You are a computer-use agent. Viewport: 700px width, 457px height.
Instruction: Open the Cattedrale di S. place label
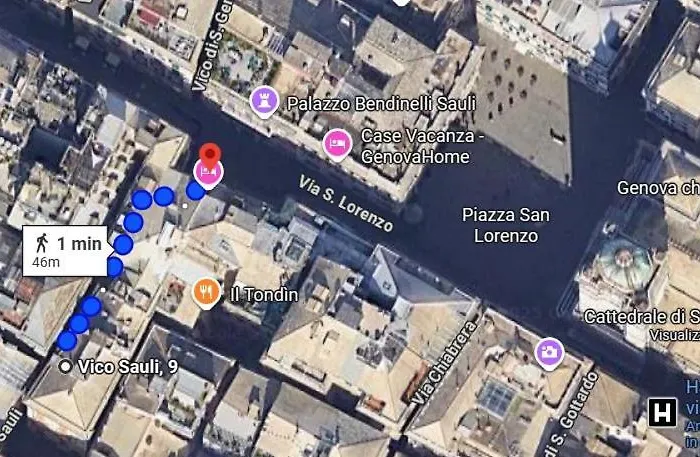(640, 317)
